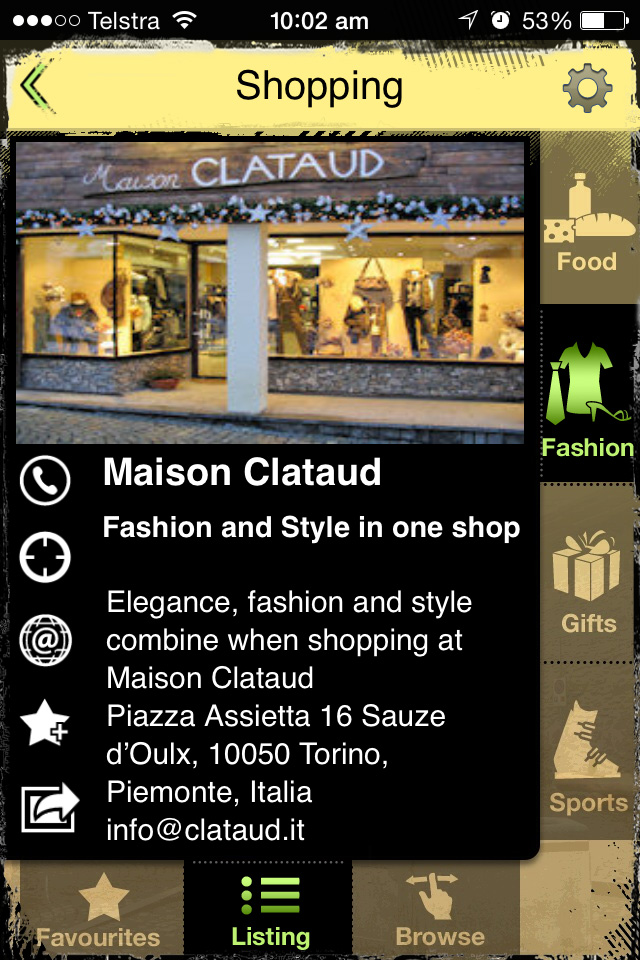Image resolution: width=640 pixels, height=960 pixels.
Task: Select the Food category
Action: click(x=588, y=225)
